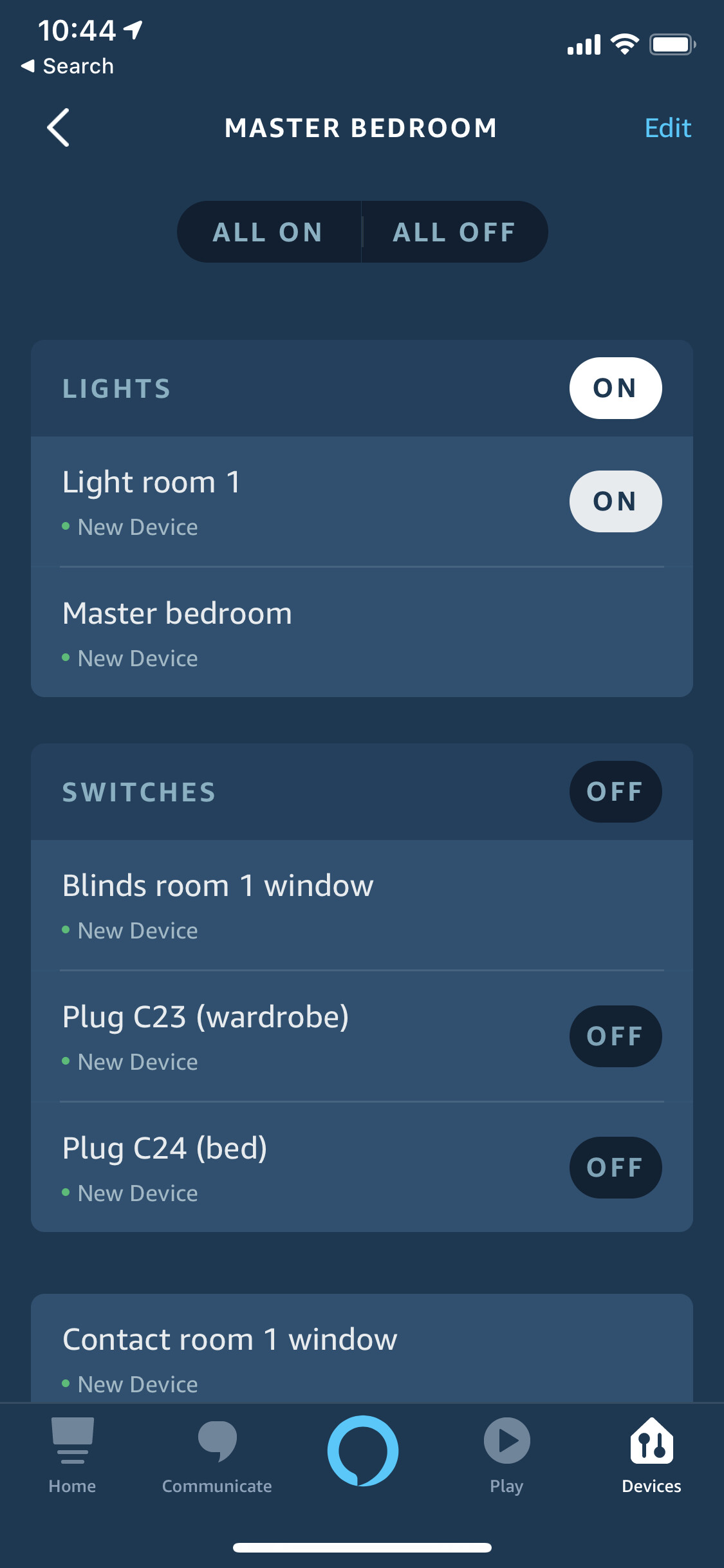Toggle Light room 1 ON button

click(615, 501)
